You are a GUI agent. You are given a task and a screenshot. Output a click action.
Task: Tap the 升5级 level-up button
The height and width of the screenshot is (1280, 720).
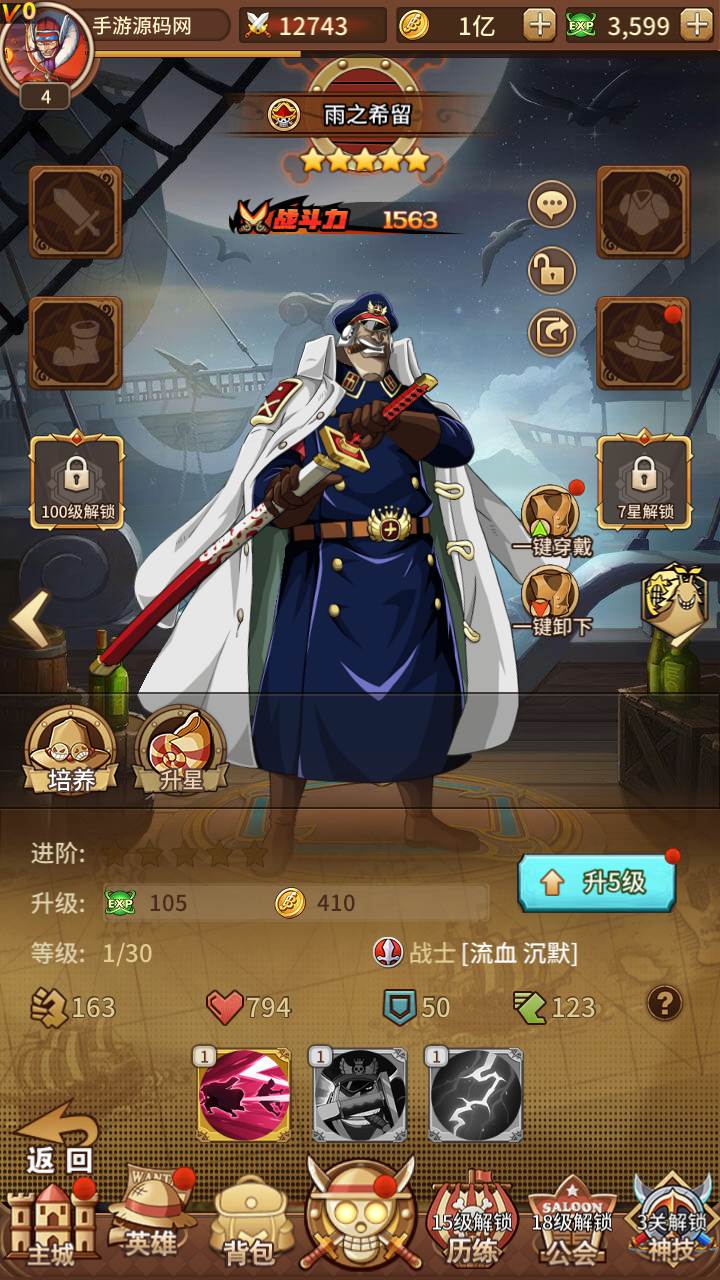pos(596,882)
